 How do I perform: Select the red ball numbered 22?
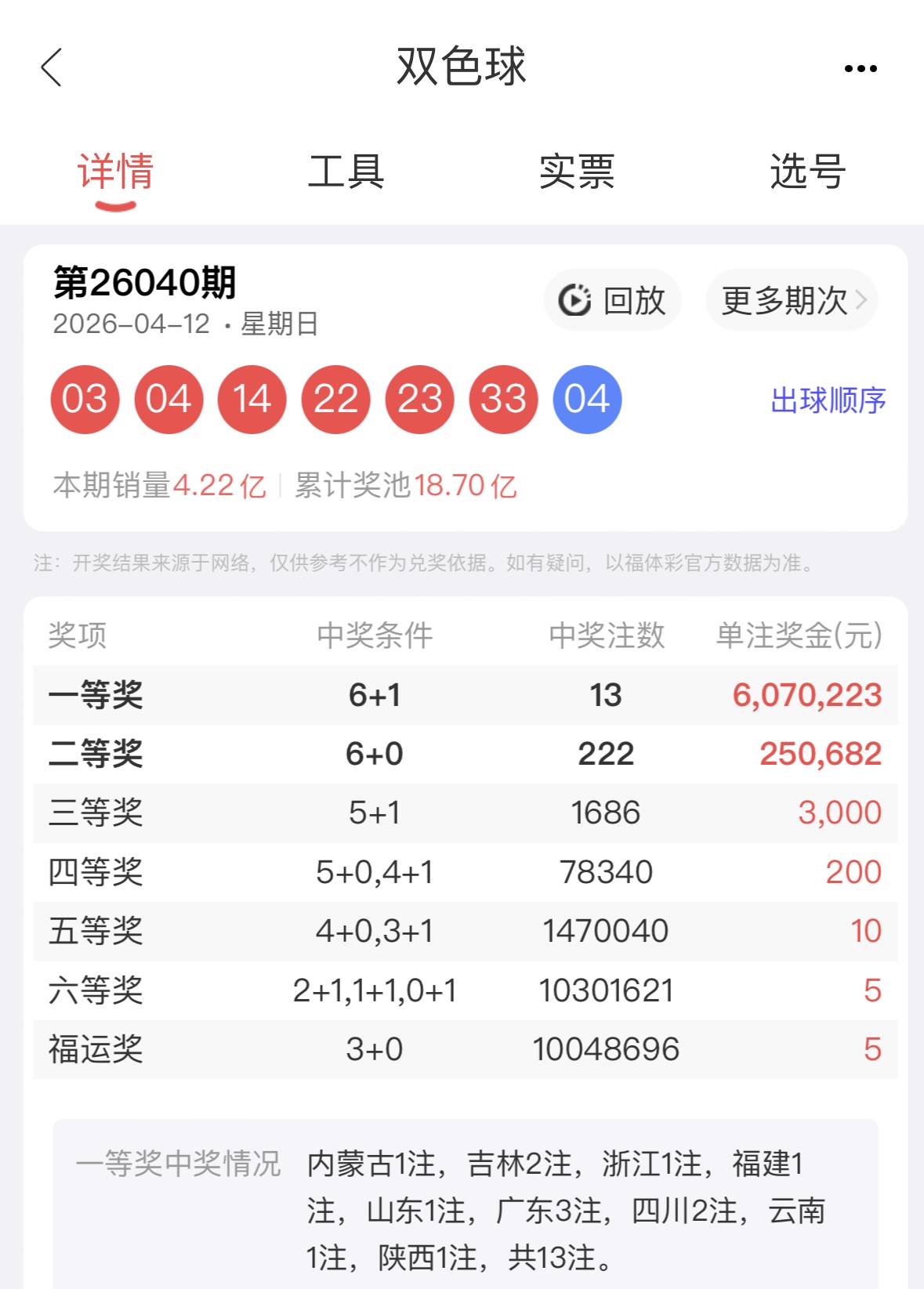[x=335, y=399]
